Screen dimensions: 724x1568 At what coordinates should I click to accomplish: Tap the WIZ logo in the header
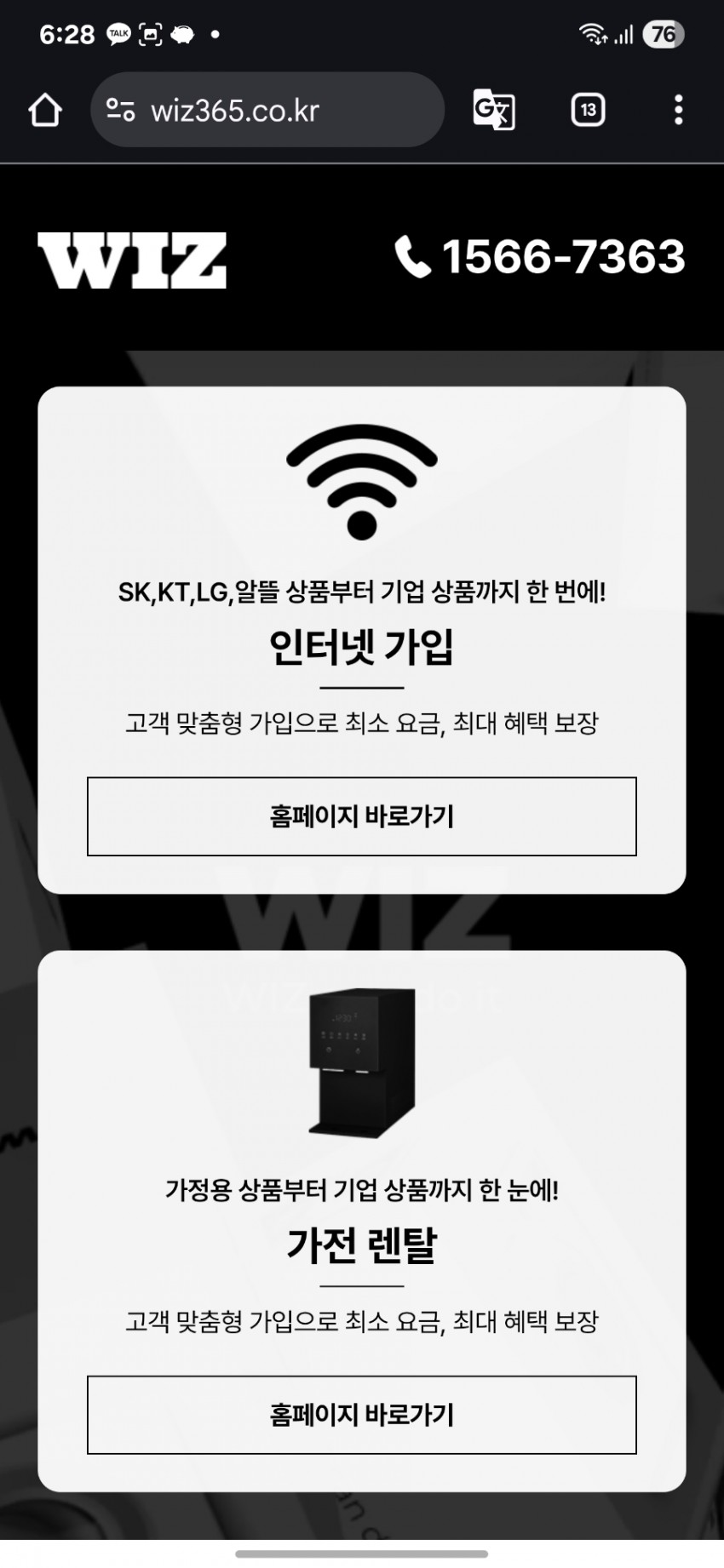tap(132, 260)
